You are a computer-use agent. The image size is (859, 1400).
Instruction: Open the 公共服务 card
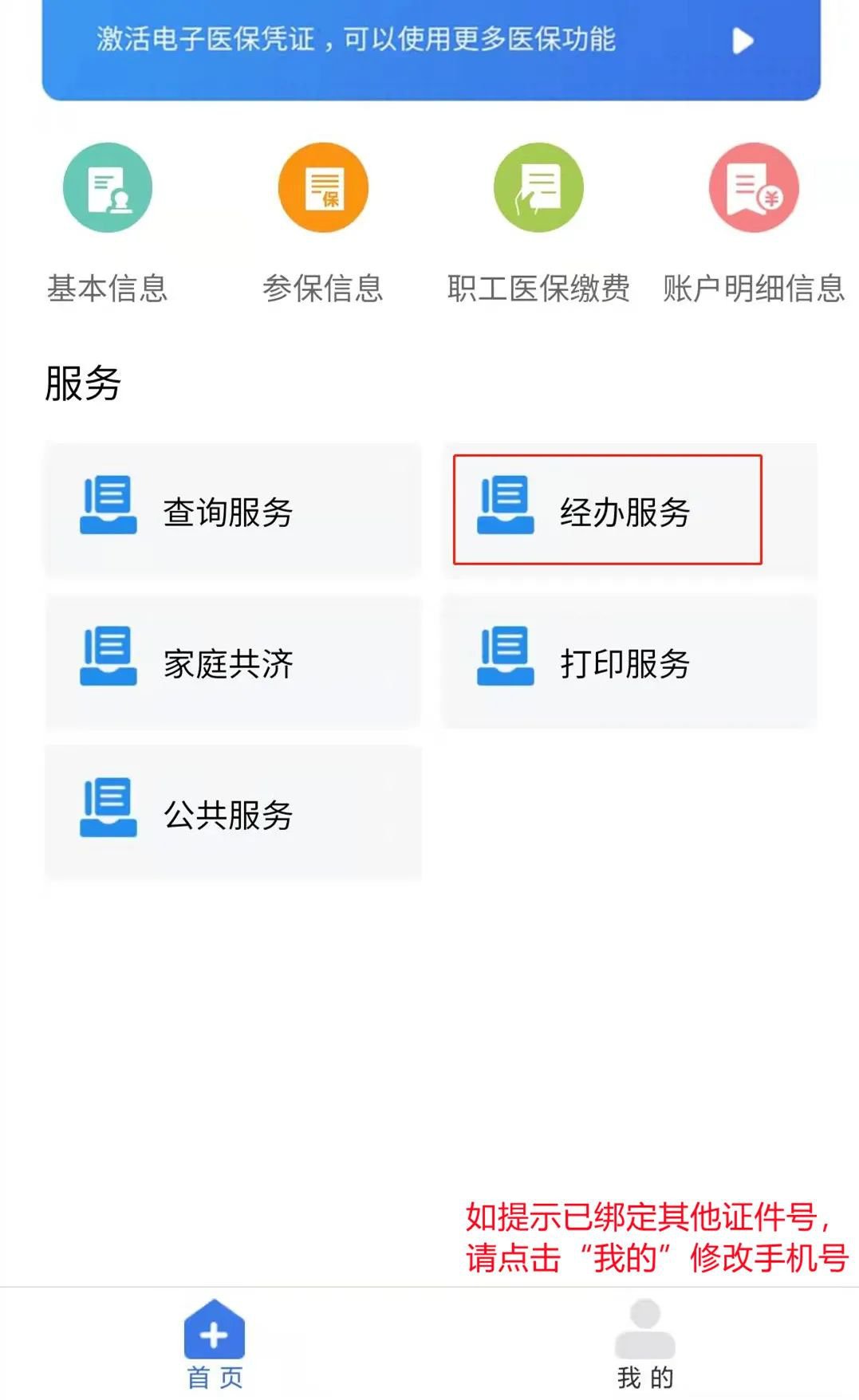(233, 813)
